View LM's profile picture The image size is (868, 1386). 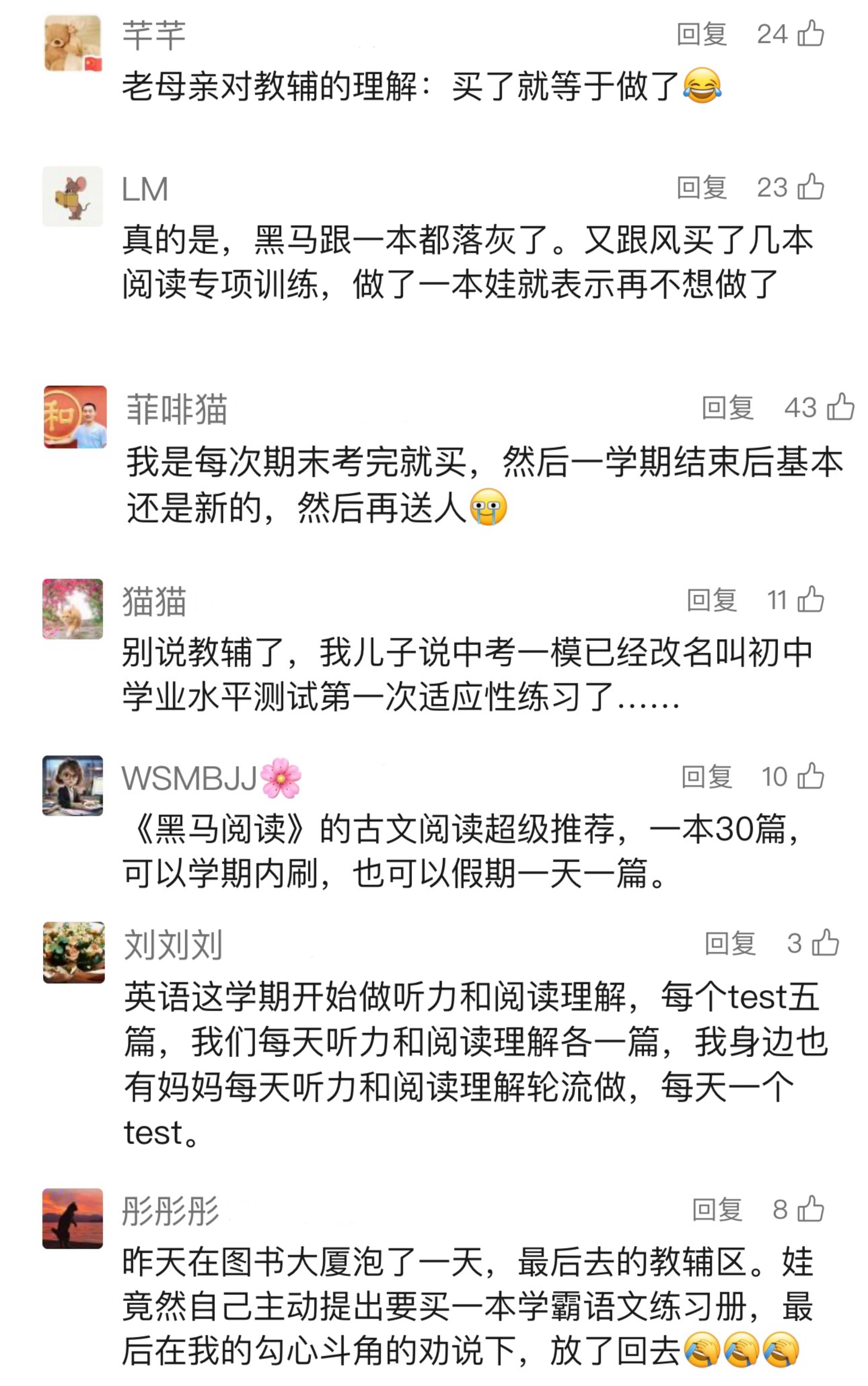pyautogui.click(x=73, y=196)
